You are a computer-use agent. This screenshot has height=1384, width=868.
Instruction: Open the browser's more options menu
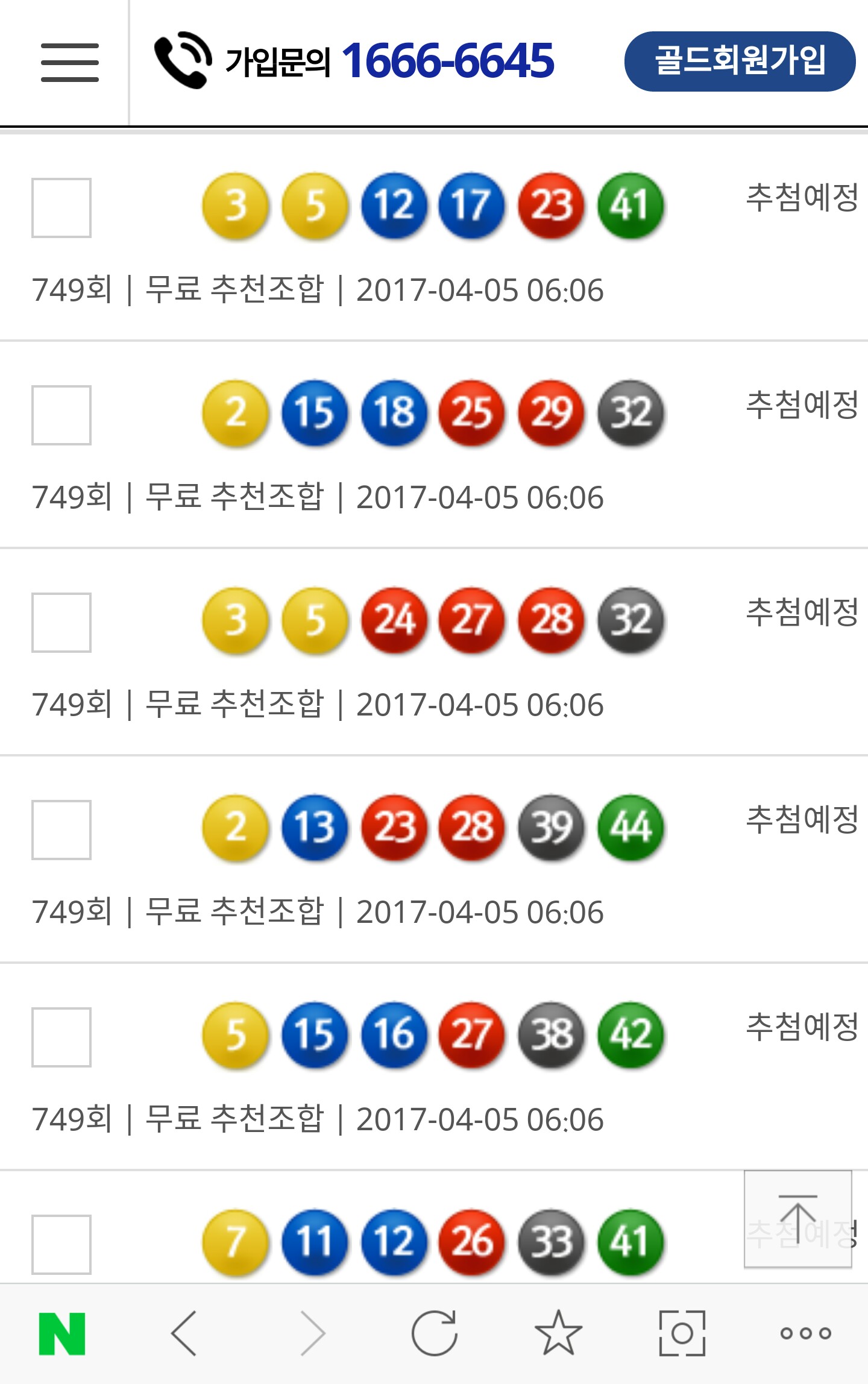(x=805, y=1333)
